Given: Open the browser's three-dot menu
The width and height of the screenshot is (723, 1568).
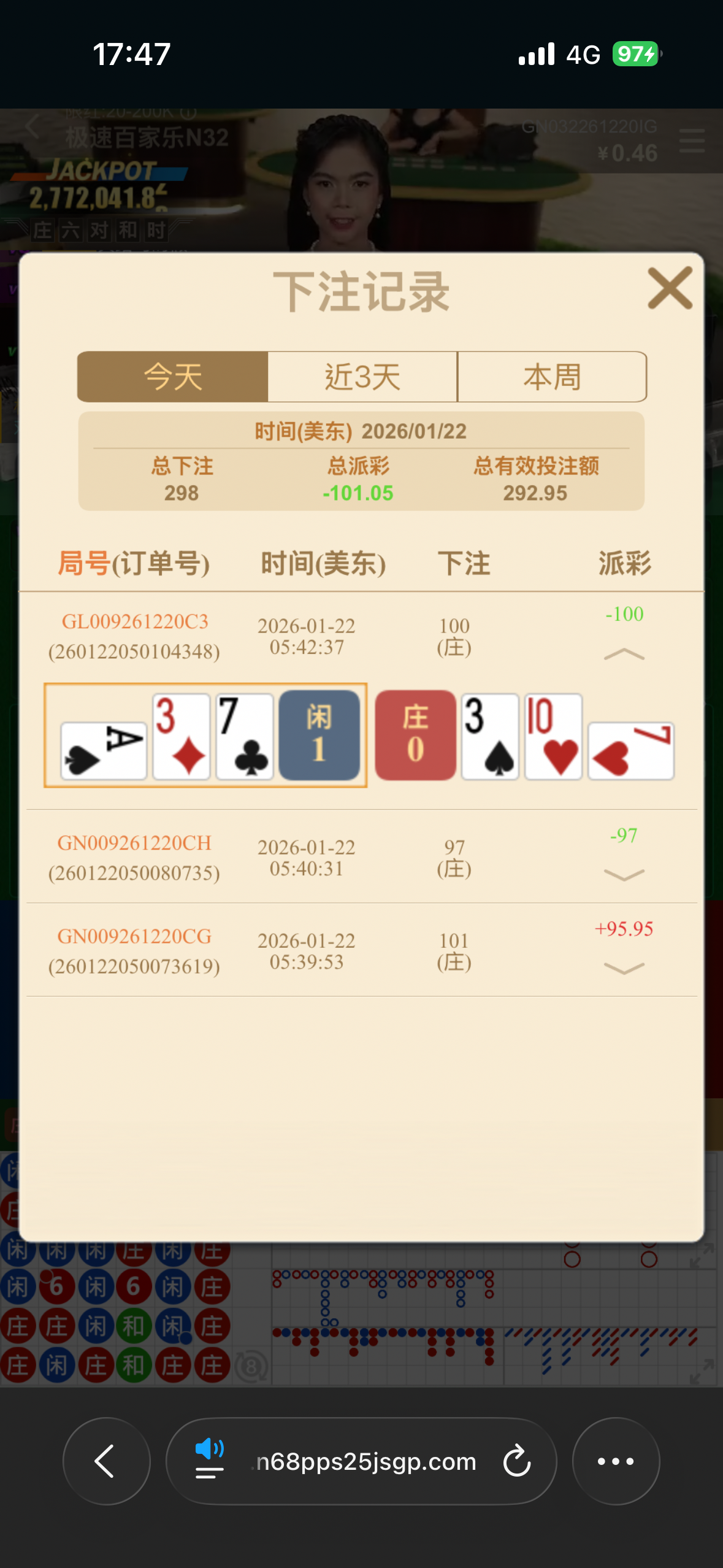Looking at the screenshot, I should coord(616,1461).
